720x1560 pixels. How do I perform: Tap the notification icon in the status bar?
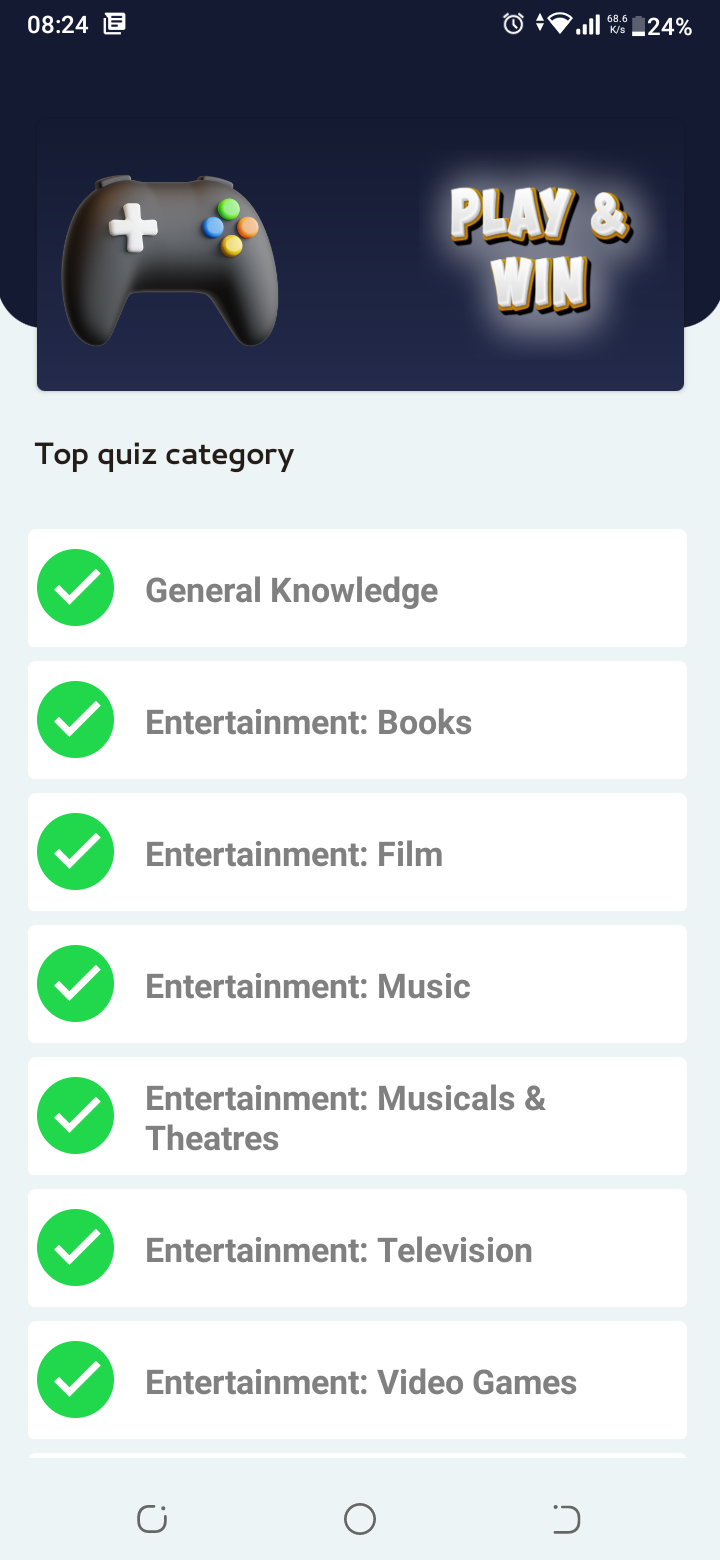113,24
